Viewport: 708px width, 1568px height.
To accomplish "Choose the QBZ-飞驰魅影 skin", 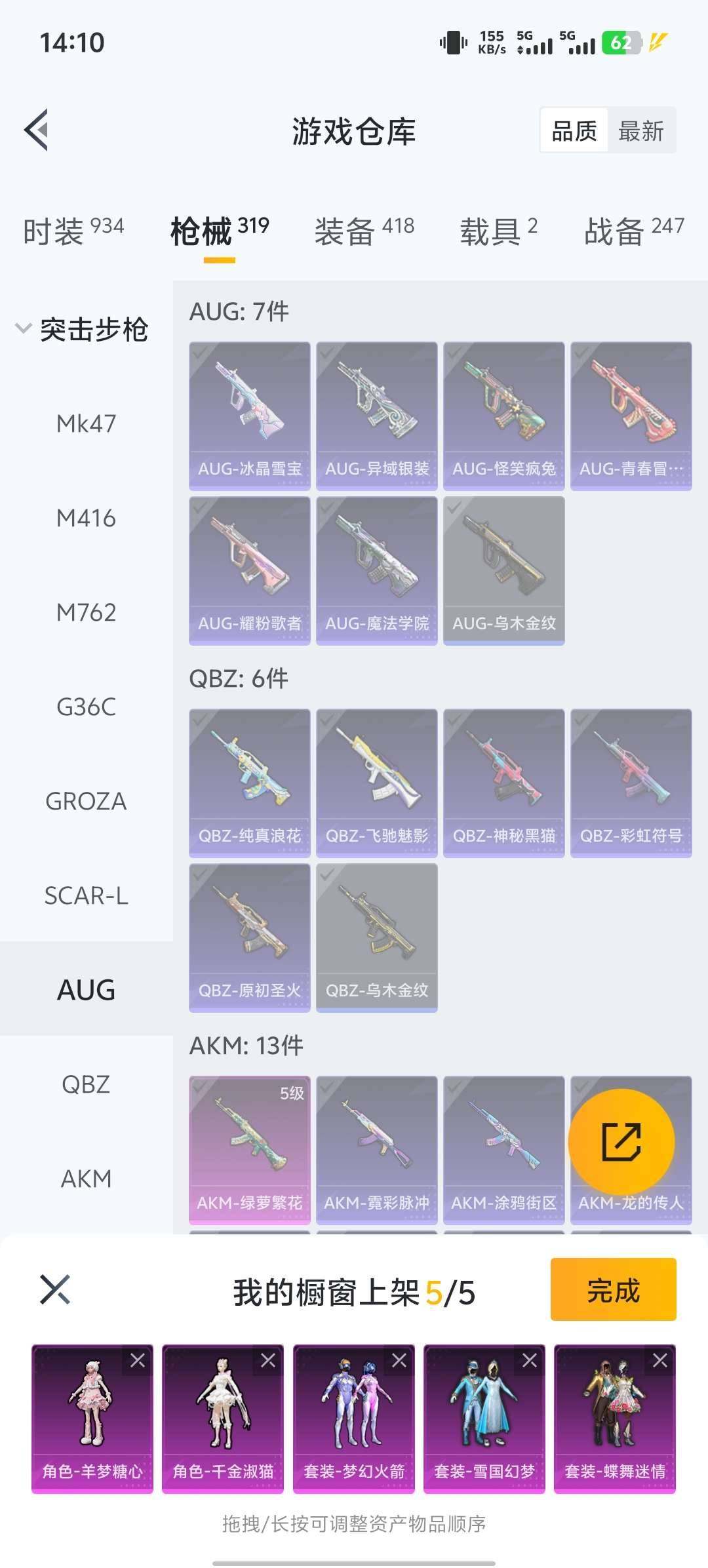I will click(x=376, y=783).
